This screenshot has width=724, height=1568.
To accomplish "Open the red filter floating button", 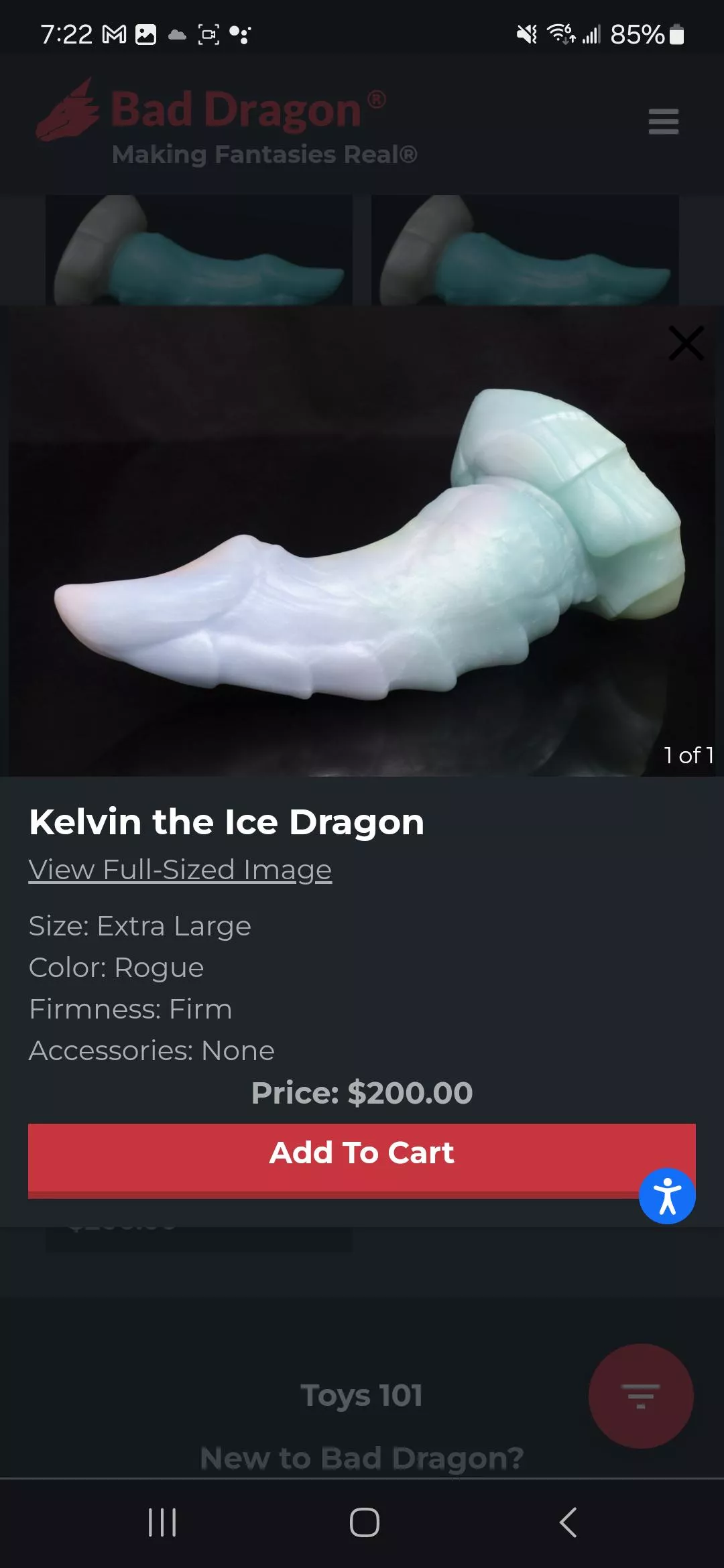I will 640,1396.
